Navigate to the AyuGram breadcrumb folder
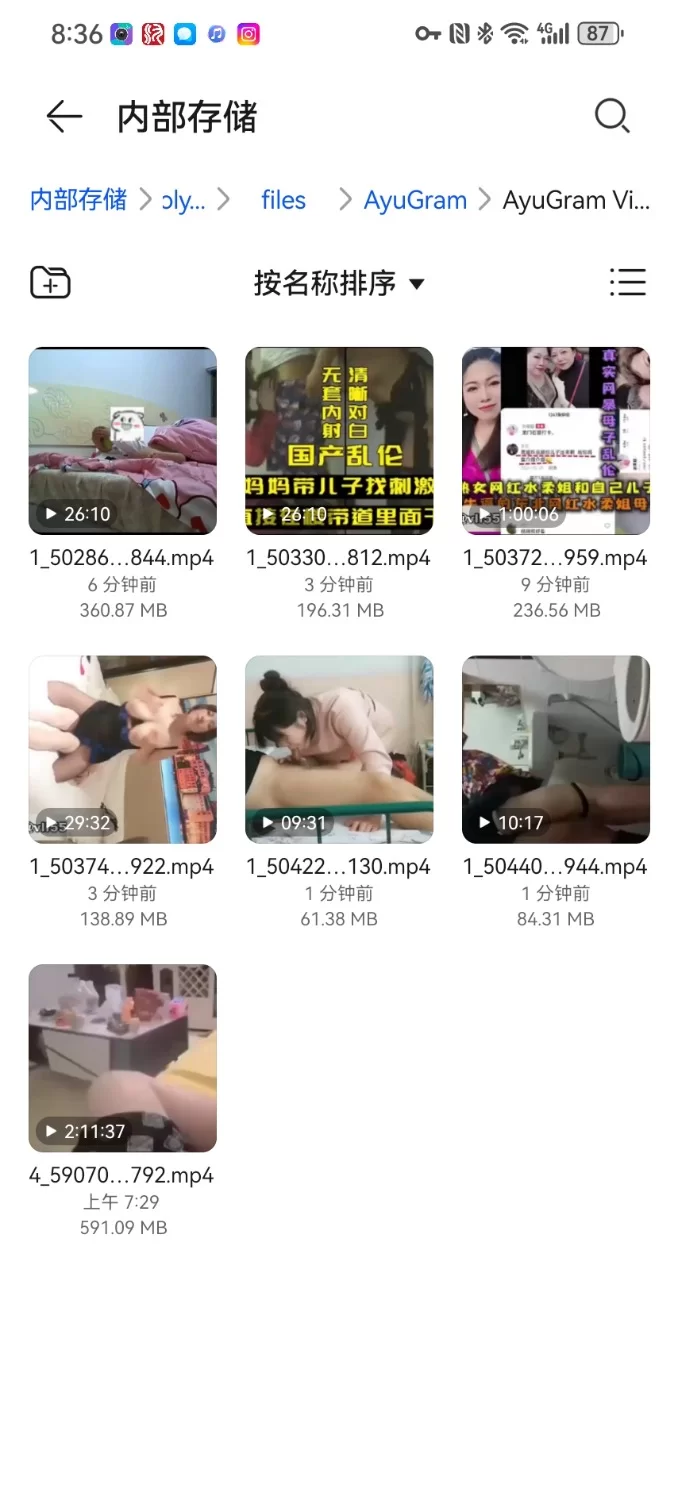 415,200
